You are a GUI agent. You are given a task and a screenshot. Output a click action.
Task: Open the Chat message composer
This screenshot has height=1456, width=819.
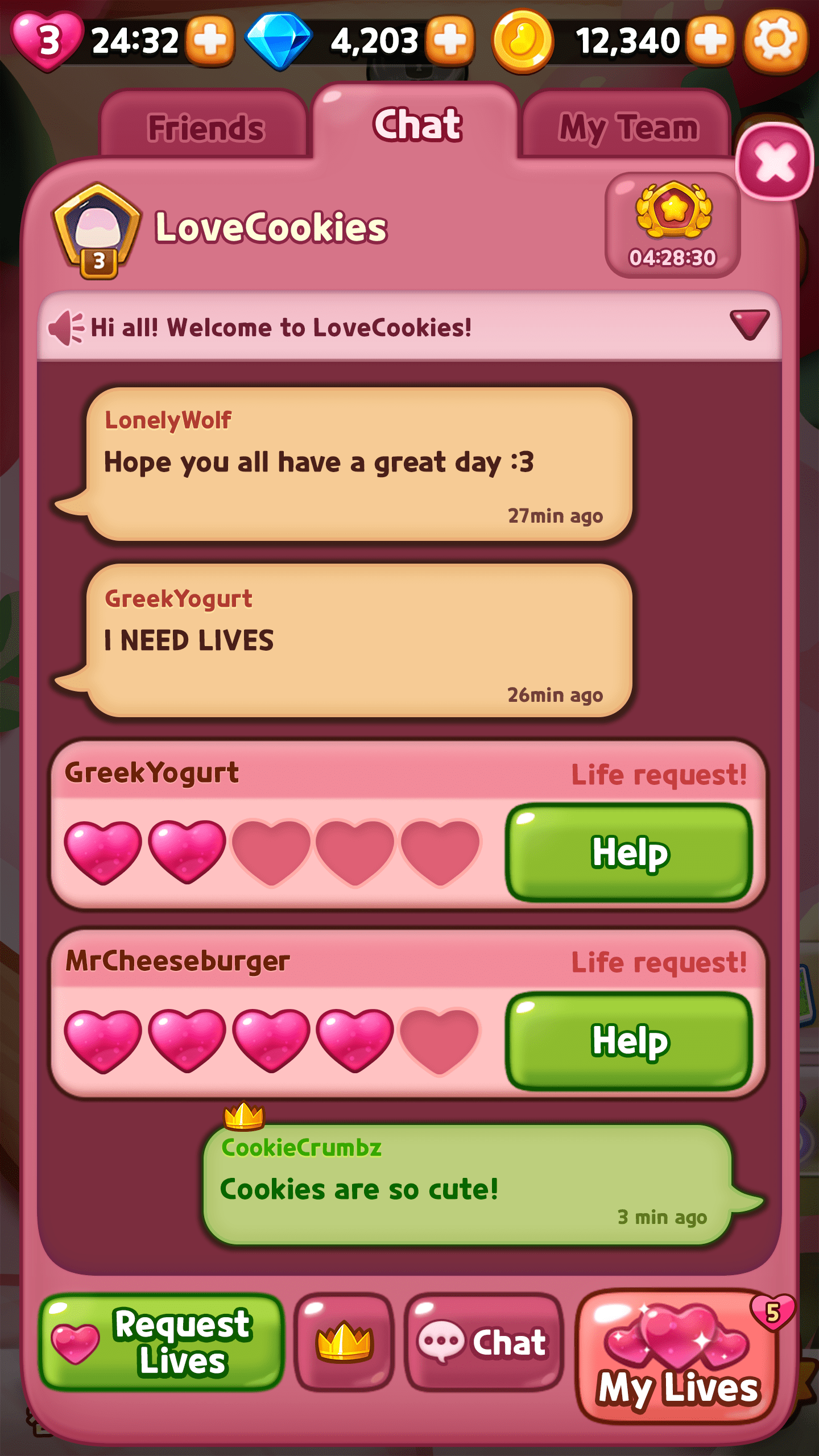483,1342
